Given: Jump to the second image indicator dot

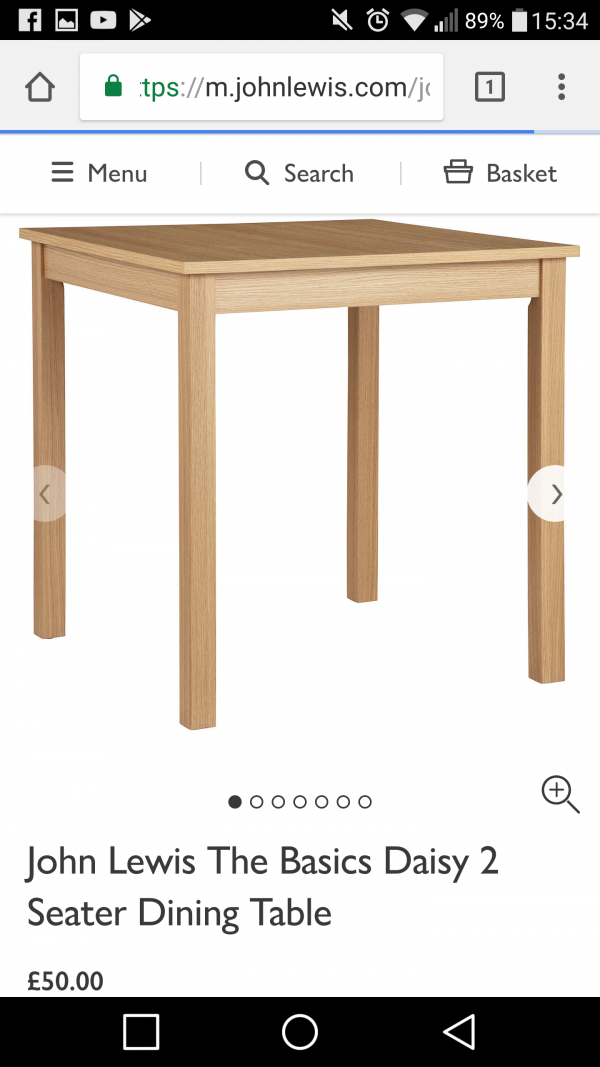Looking at the screenshot, I should 257,802.
